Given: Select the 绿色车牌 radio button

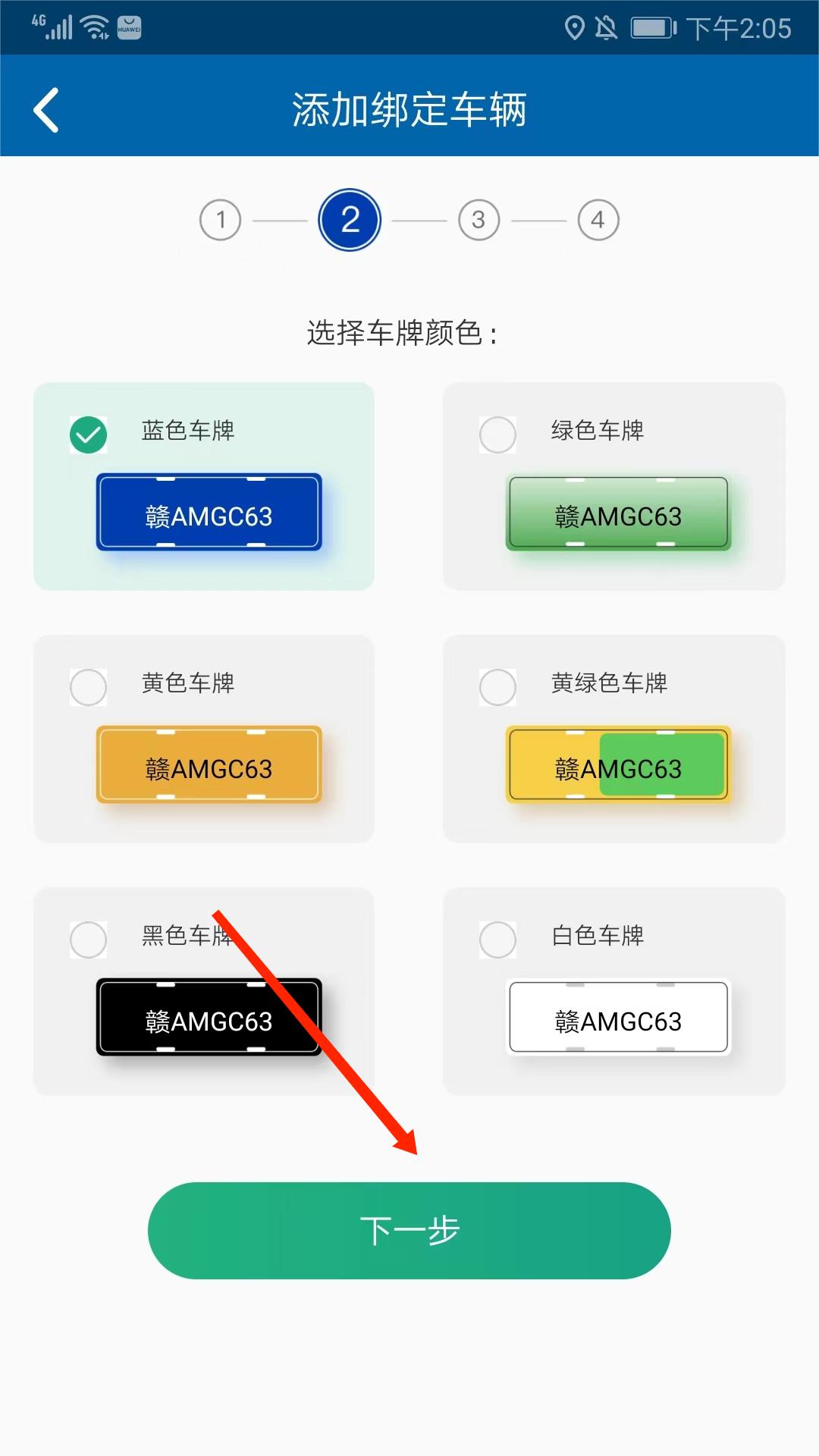Looking at the screenshot, I should pos(497,434).
